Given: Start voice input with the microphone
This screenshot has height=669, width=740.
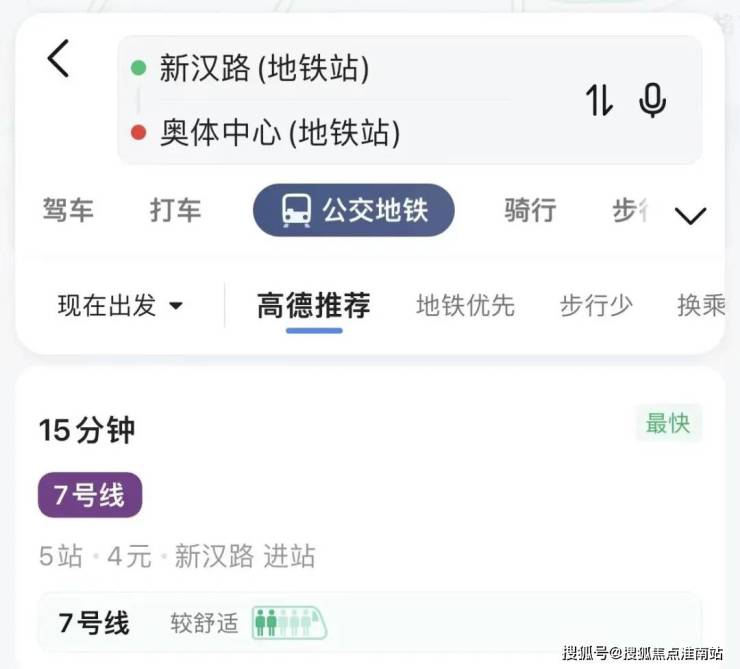Looking at the screenshot, I should (x=653, y=100).
